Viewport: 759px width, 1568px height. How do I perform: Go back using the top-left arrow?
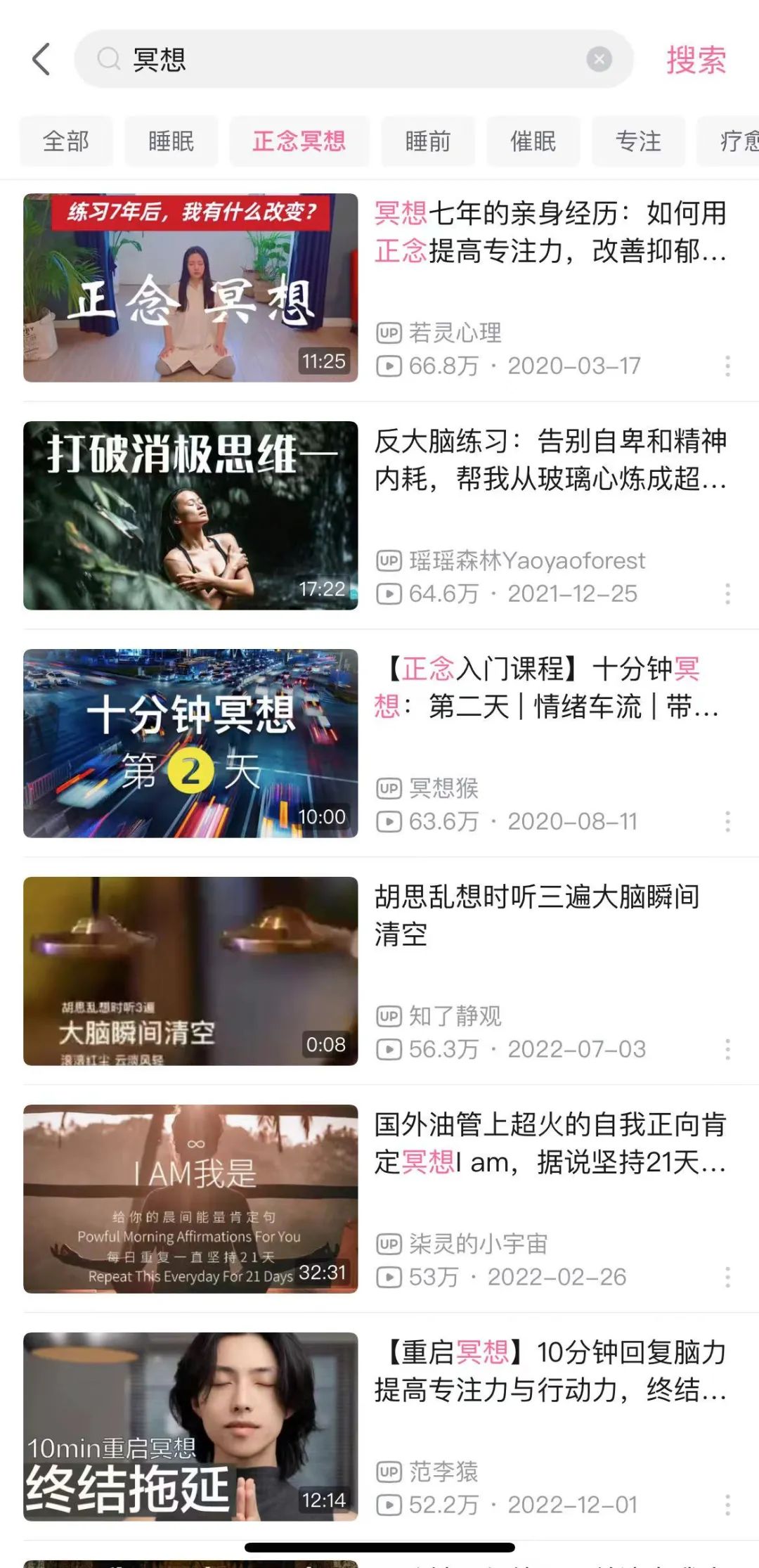41,59
